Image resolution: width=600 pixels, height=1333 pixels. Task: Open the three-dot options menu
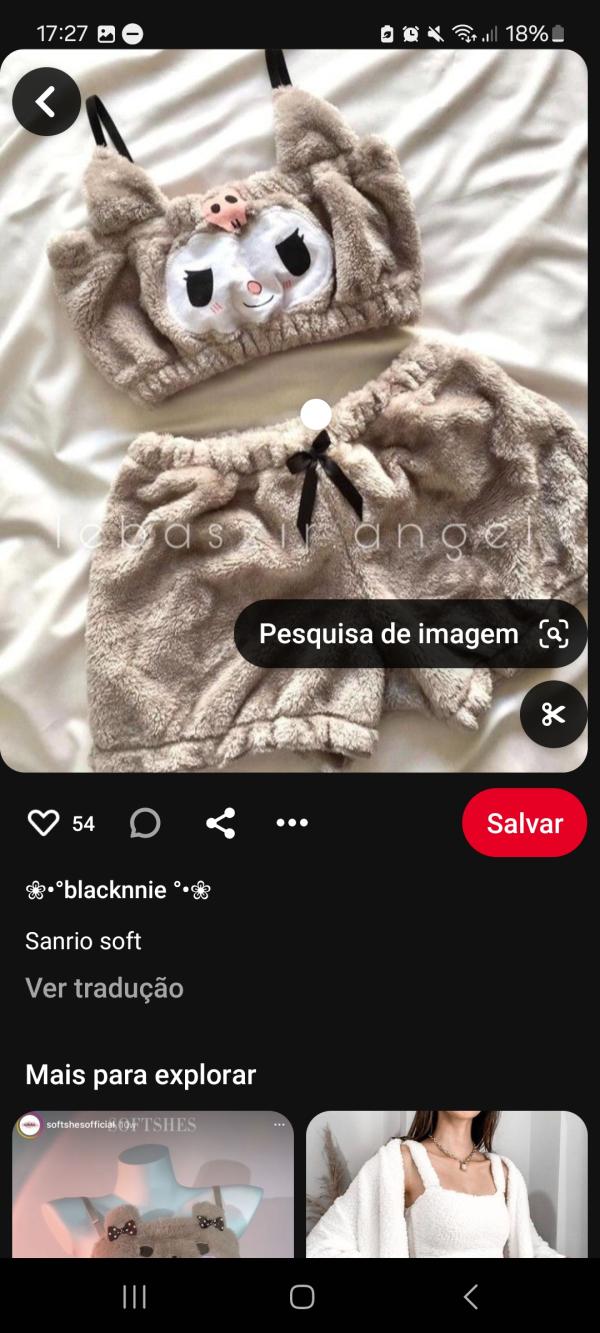pos(292,823)
